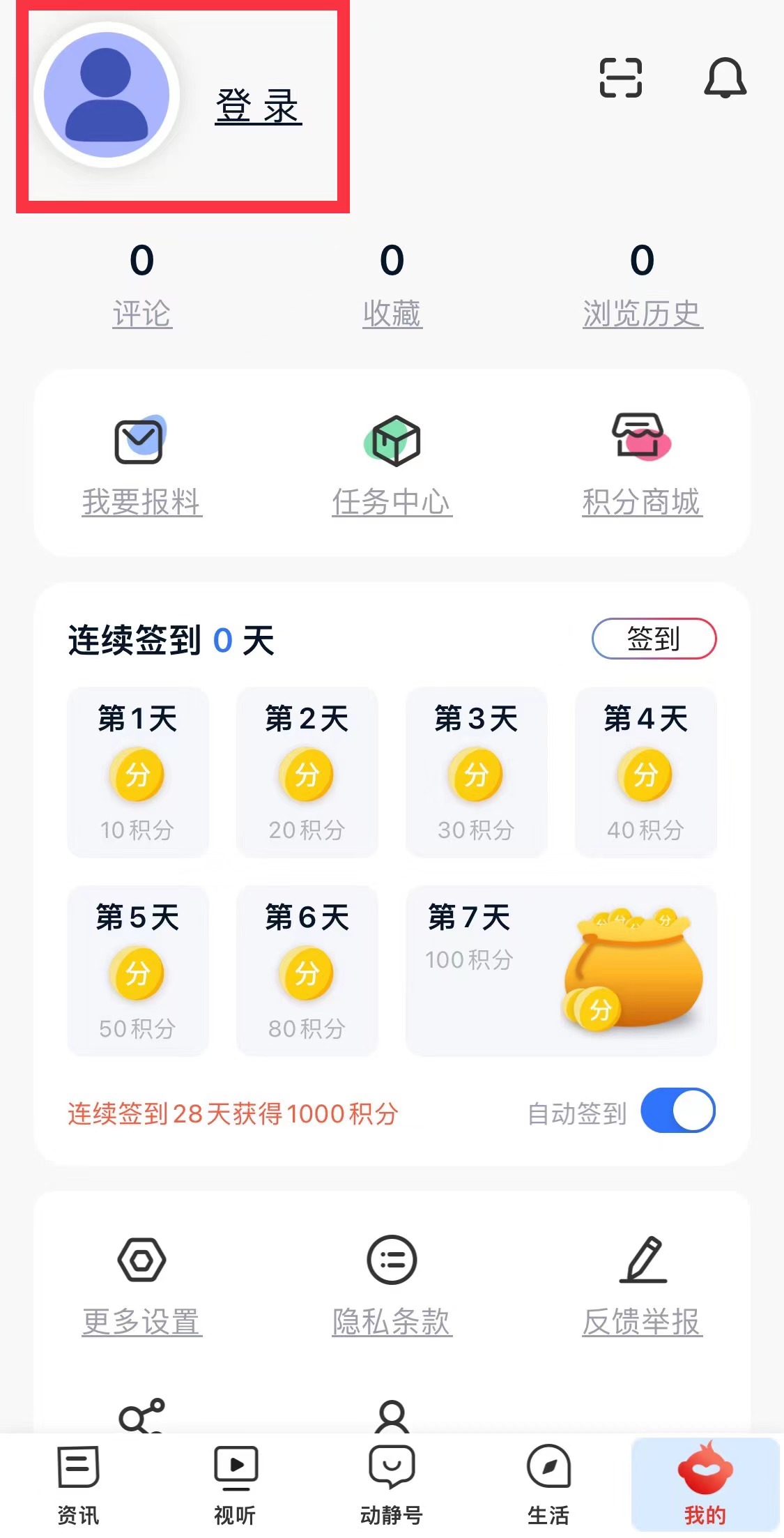Viewport: 784px width, 1538px height.
Task: Open 更多设置 settings
Action: click(142, 1284)
